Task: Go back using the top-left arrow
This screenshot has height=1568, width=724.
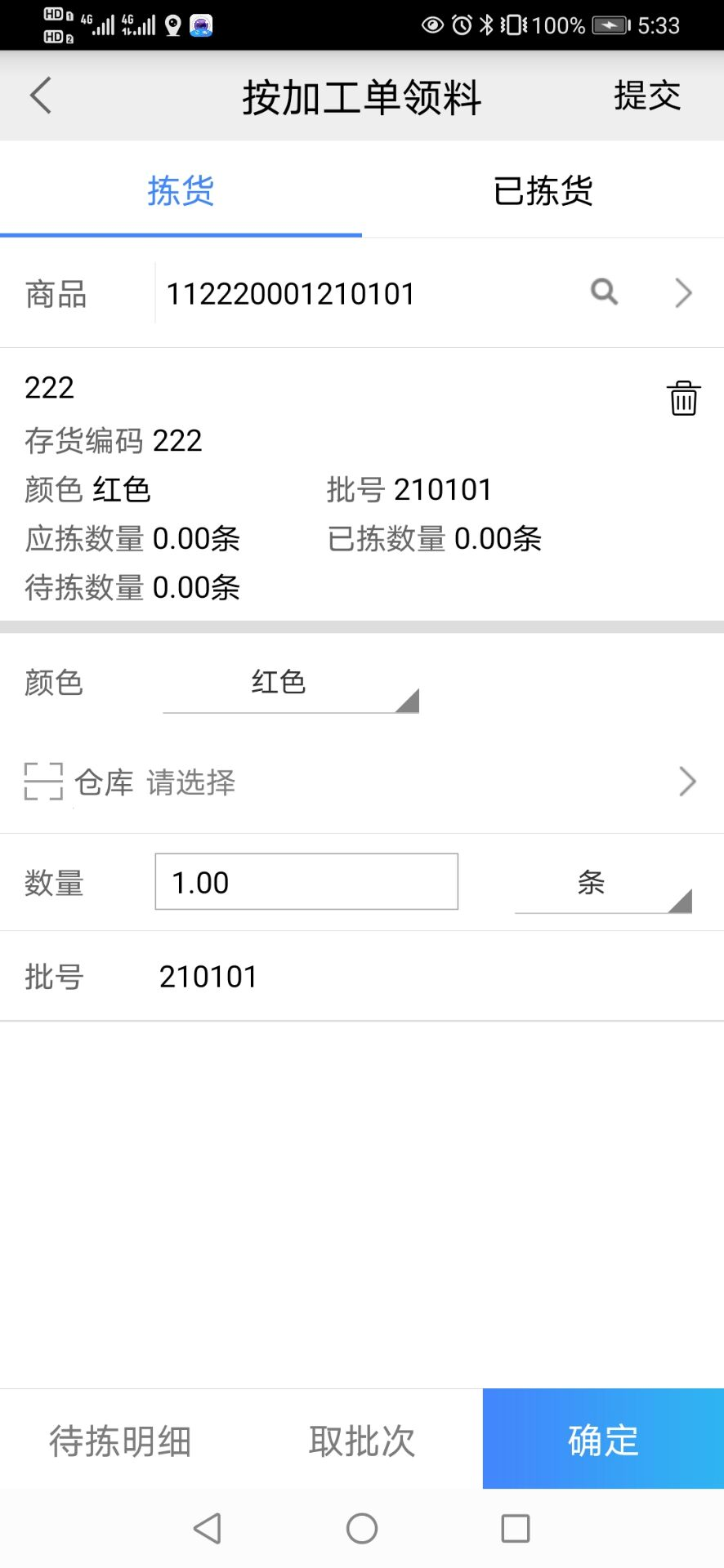Action: [x=41, y=96]
